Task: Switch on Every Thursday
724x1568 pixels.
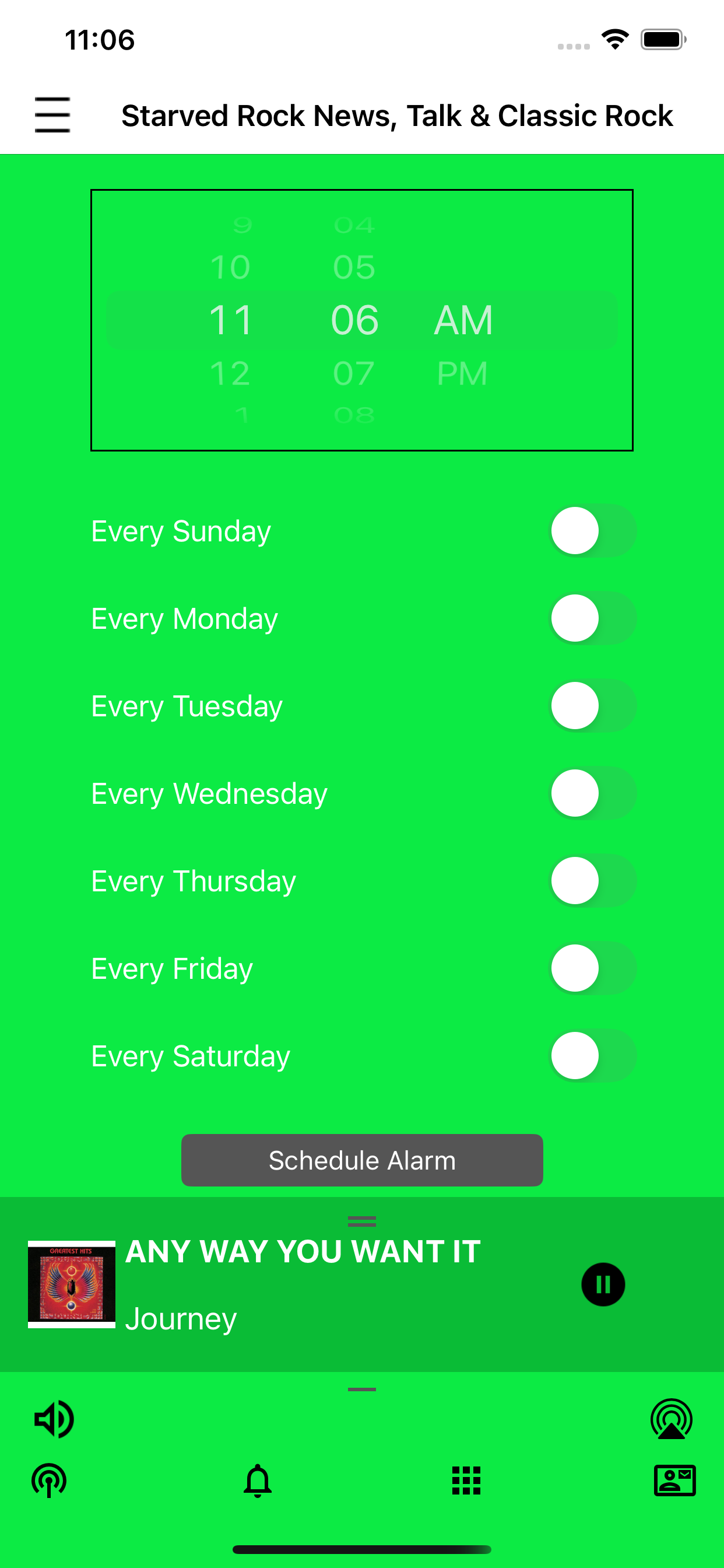Action: click(x=593, y=881)
